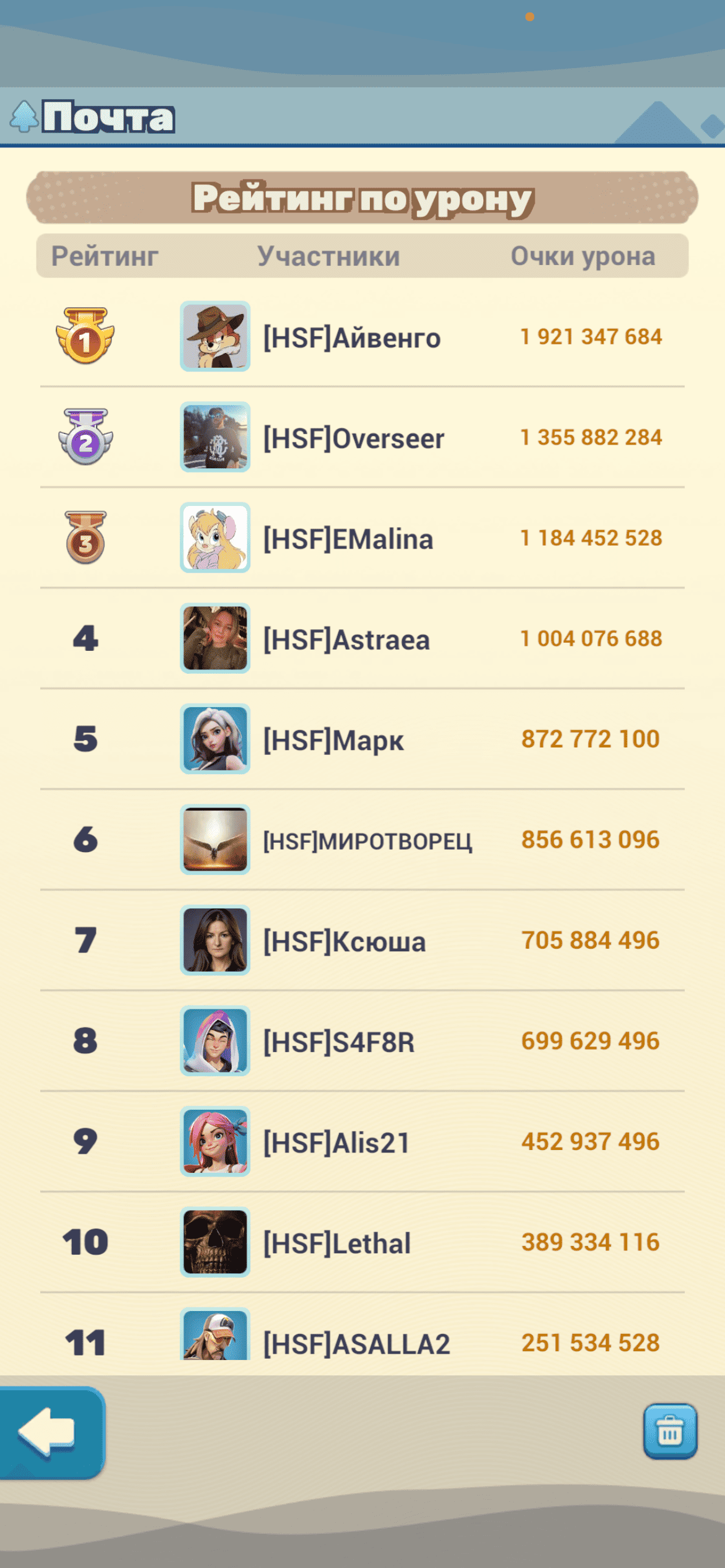
Task: Open the avatar of [HSF]Айвенго
Action: coord(215,336)
